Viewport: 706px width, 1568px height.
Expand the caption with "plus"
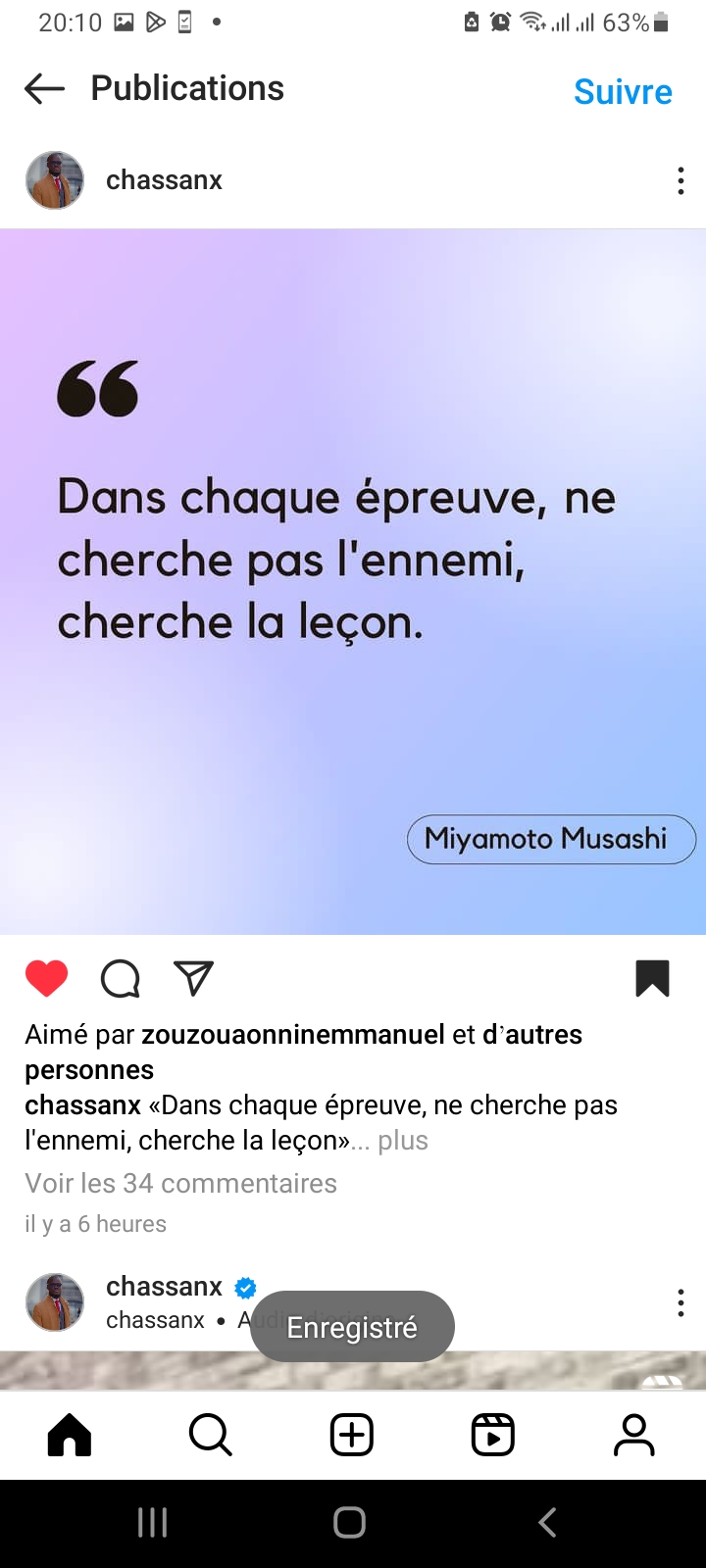click(x=403, y=1141)
